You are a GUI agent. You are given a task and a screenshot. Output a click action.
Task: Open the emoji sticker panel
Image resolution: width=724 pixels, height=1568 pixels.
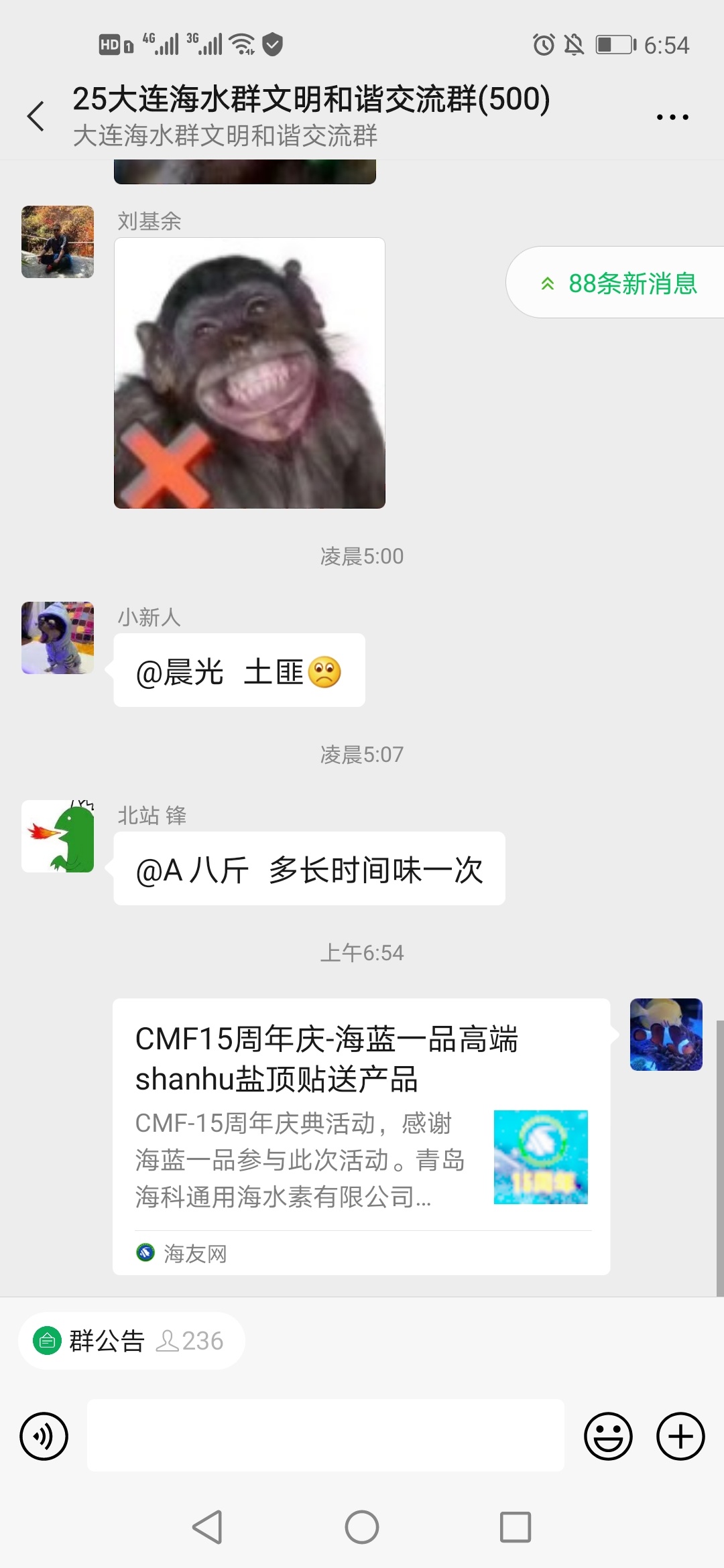pos(608,1436)
